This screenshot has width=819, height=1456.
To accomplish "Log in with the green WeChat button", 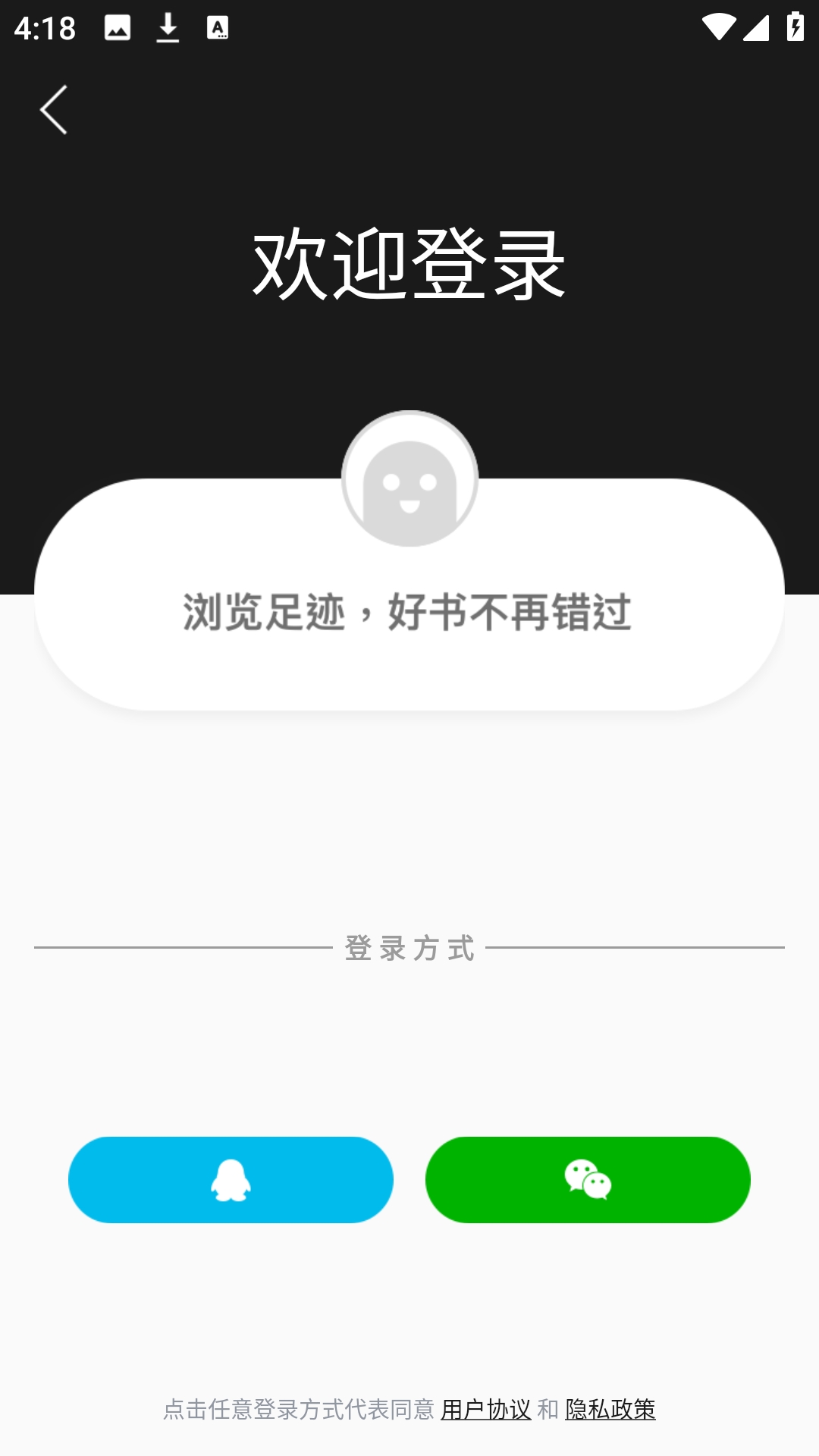I will pyautogui.click(x=588, y=1179).
